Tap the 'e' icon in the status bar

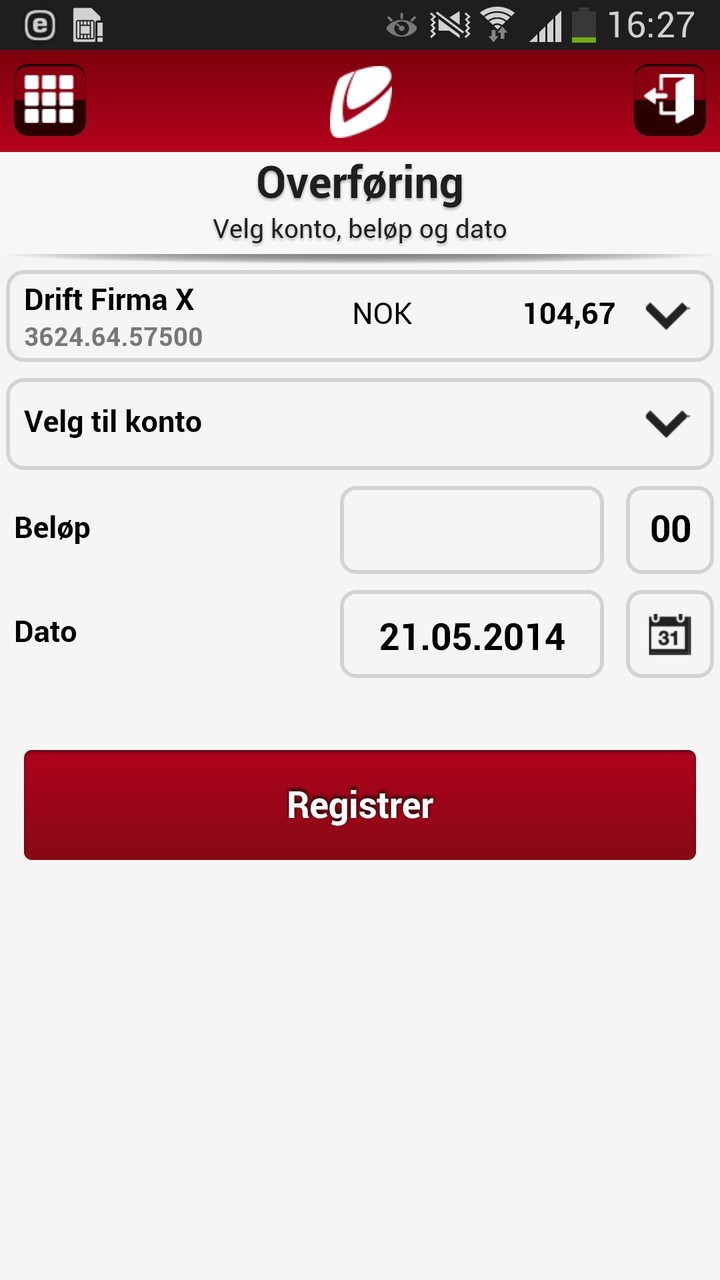coord(37,24)
